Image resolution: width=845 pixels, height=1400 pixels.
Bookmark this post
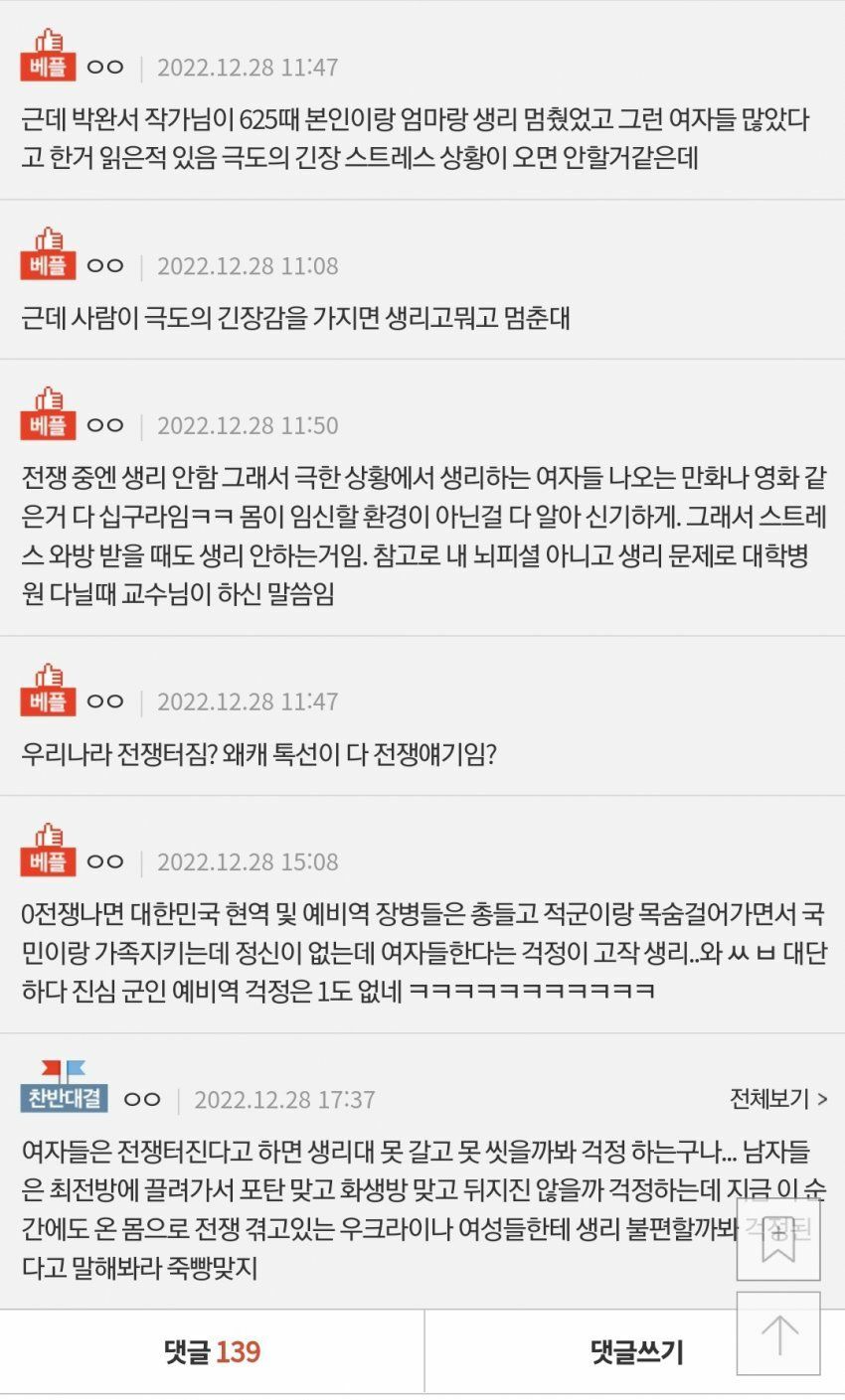click(778, 1239)
